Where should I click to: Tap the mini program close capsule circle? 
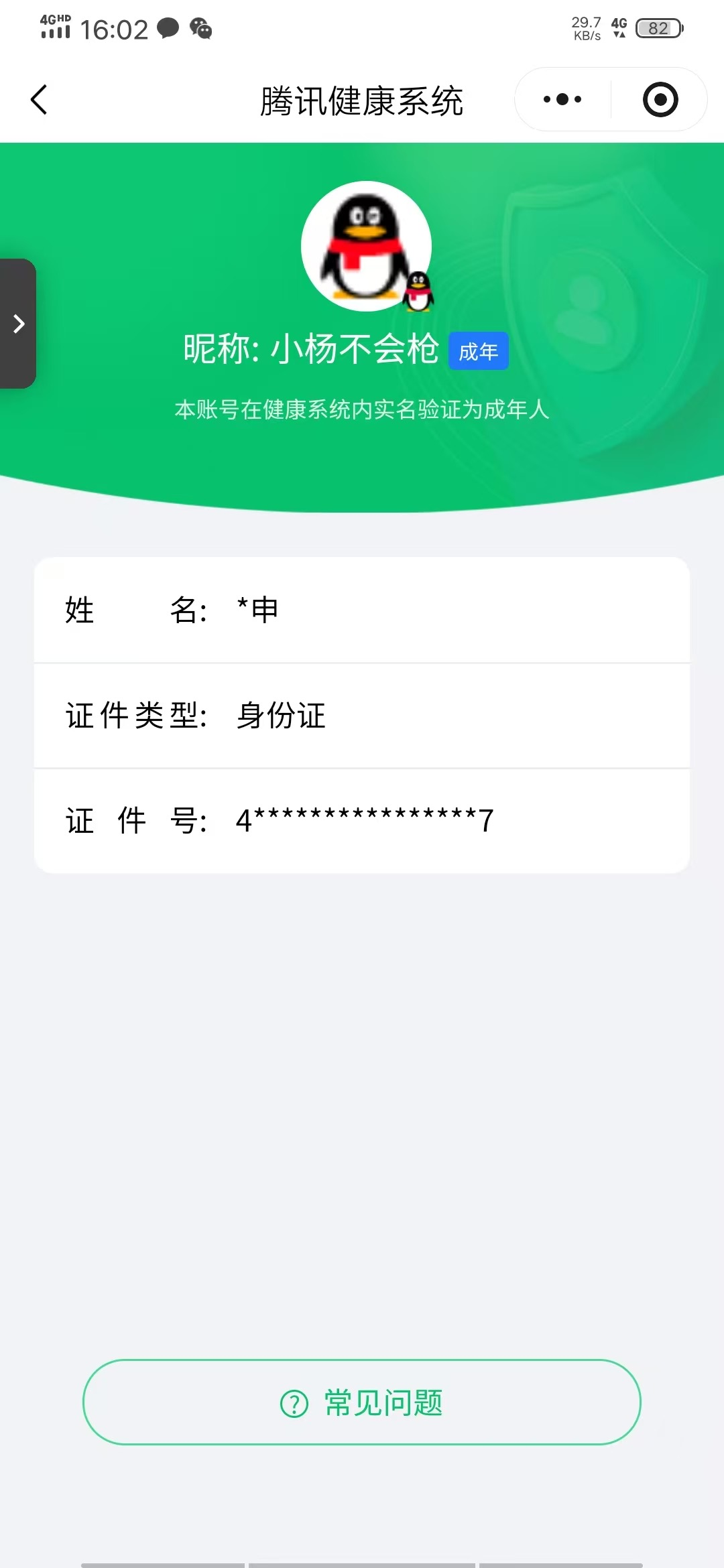pyautogui.click(x=659, y=99)
